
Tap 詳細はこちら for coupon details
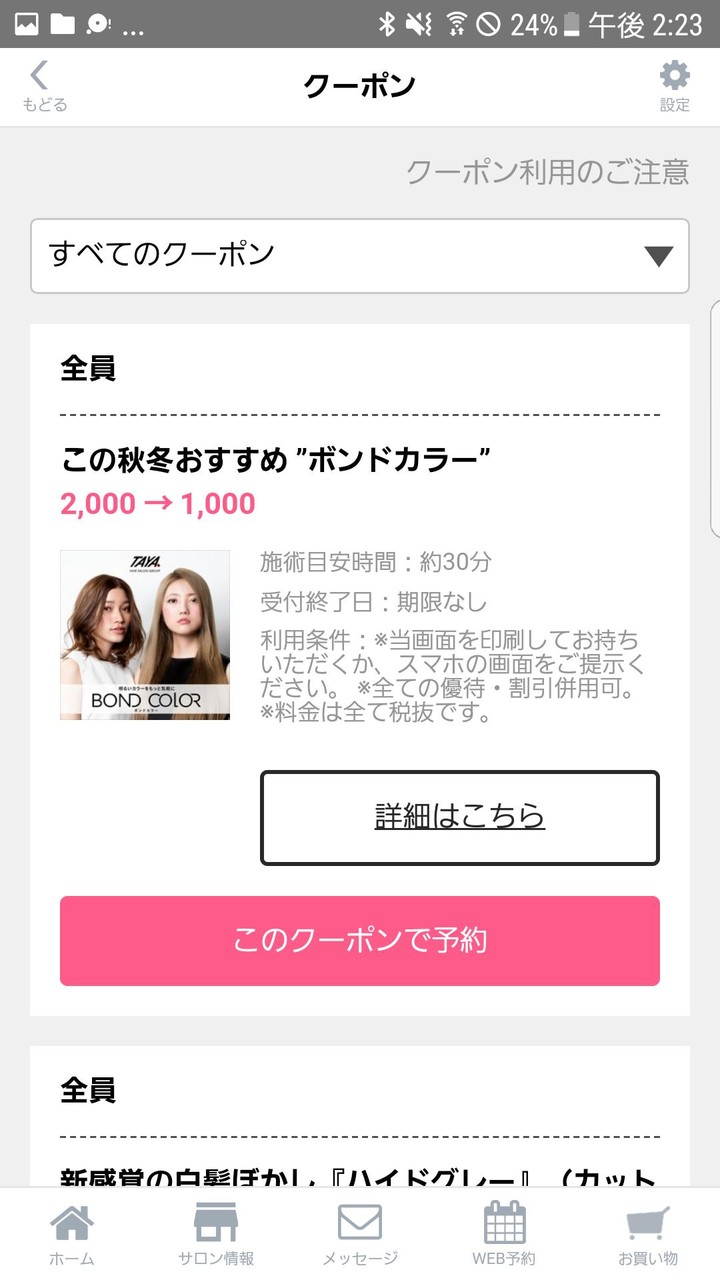click(x=459, y=816)
